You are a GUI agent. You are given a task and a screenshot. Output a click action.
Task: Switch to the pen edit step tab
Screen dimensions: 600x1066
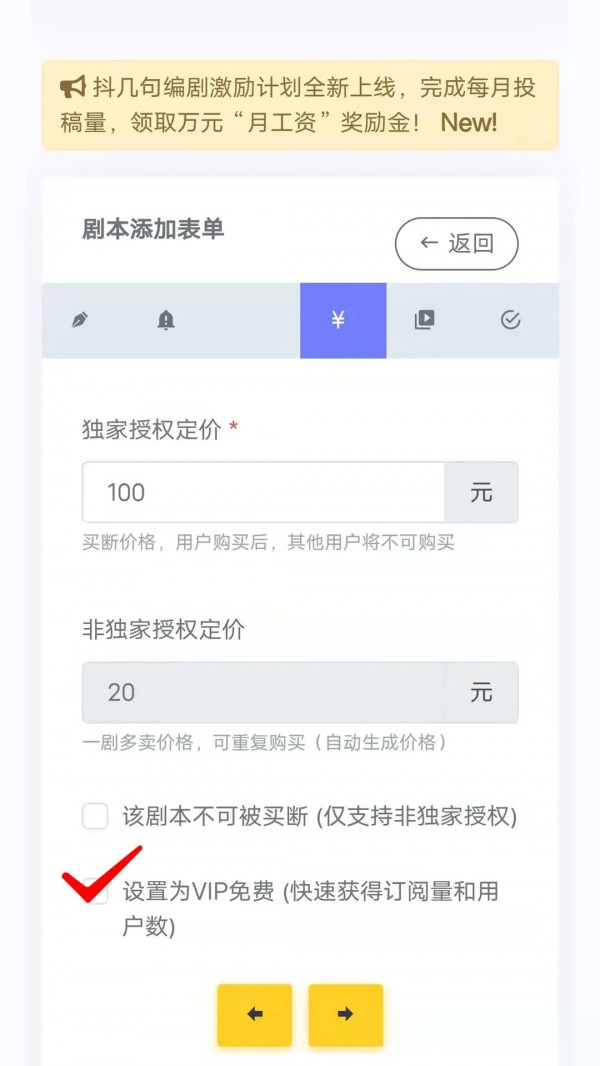(x=80, y=320)
